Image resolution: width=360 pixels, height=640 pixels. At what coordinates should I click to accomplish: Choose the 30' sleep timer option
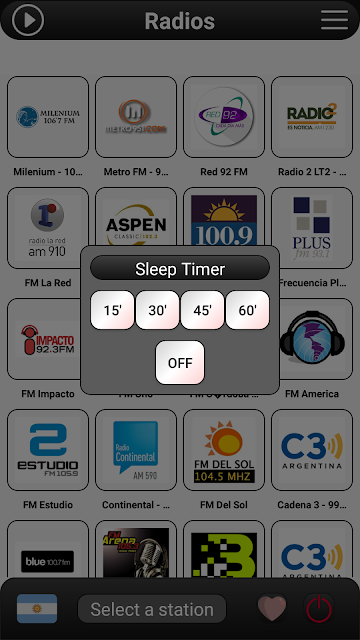[x=158, y=310]
